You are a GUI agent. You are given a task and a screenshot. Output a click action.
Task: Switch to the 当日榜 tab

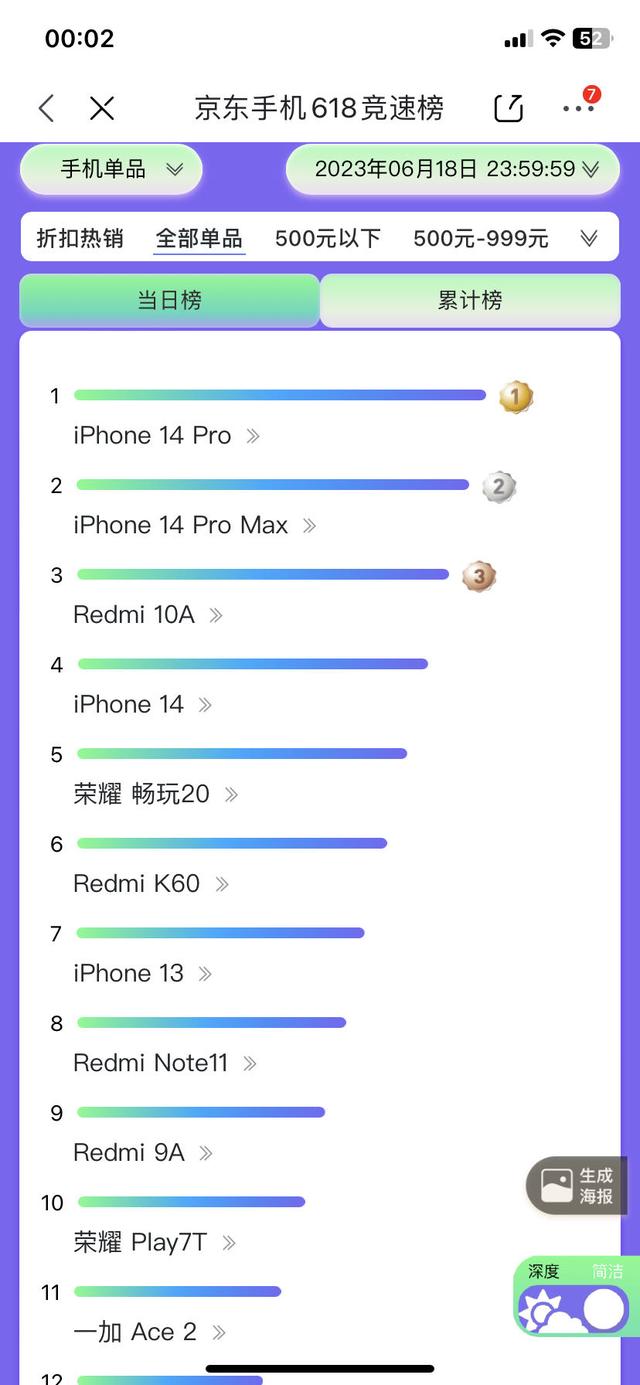point(170,300)
